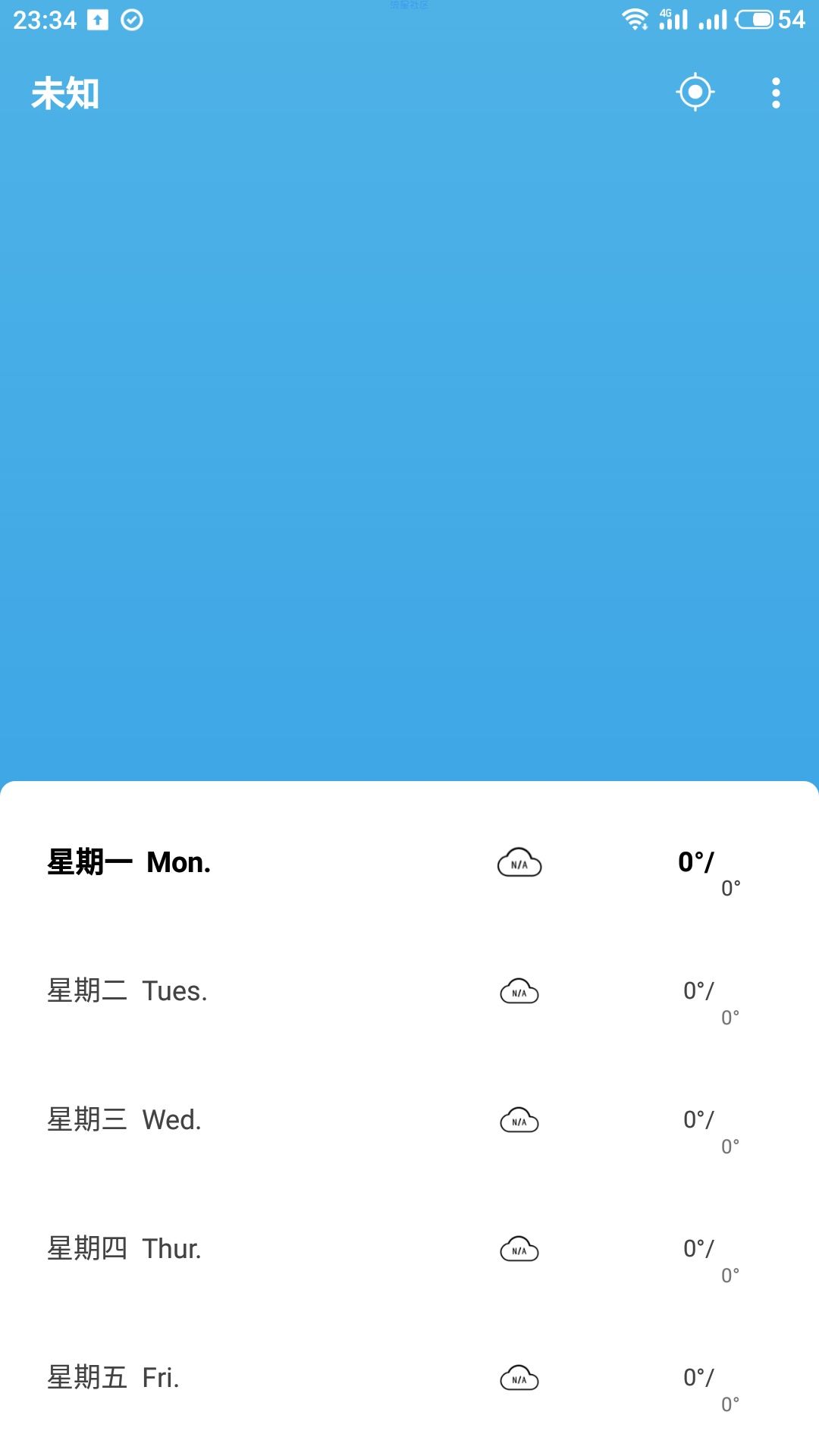Image resolution: width=819 pixels, height=1456 pixels.
Task: Tap the locate current position icon
Action: [x=695, y=93]
